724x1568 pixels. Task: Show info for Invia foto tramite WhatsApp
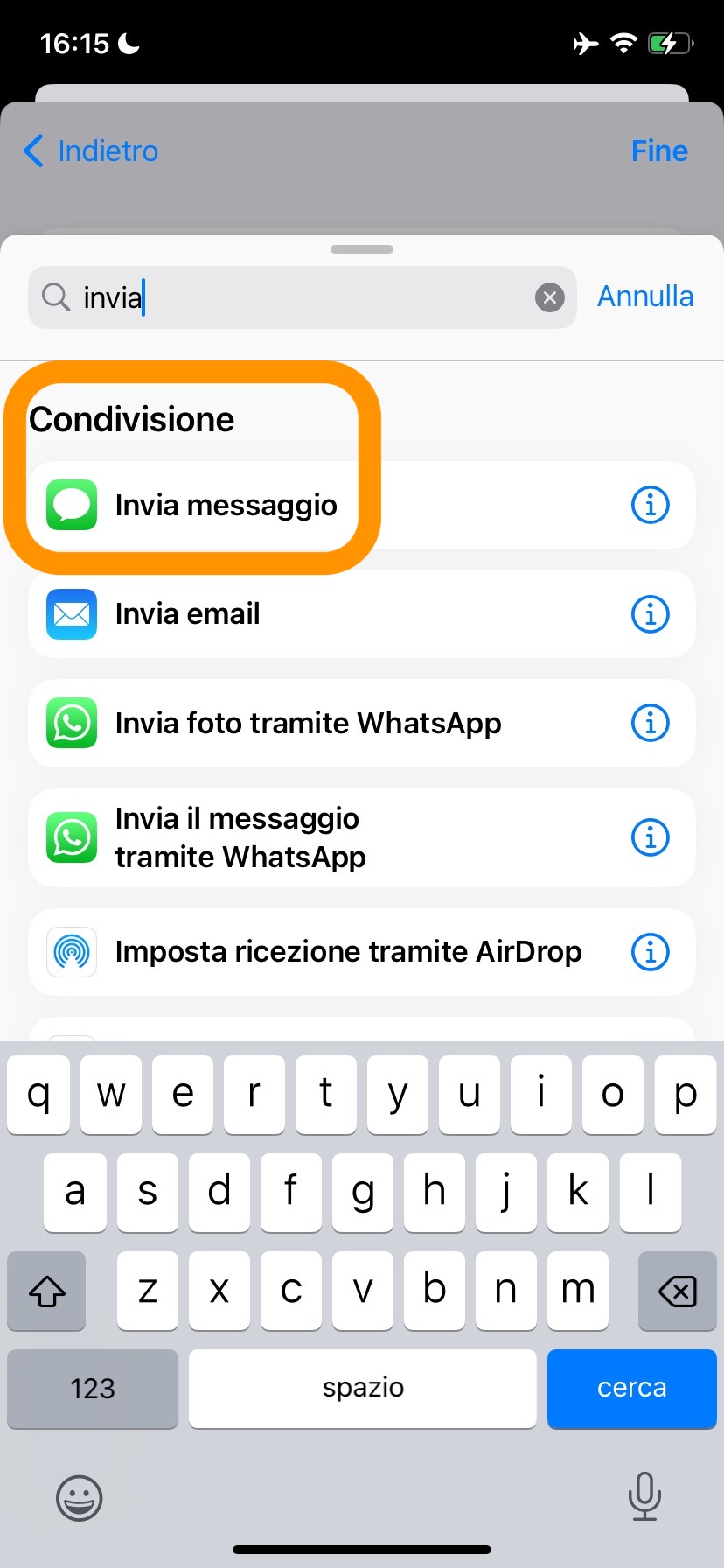(650, 724)
